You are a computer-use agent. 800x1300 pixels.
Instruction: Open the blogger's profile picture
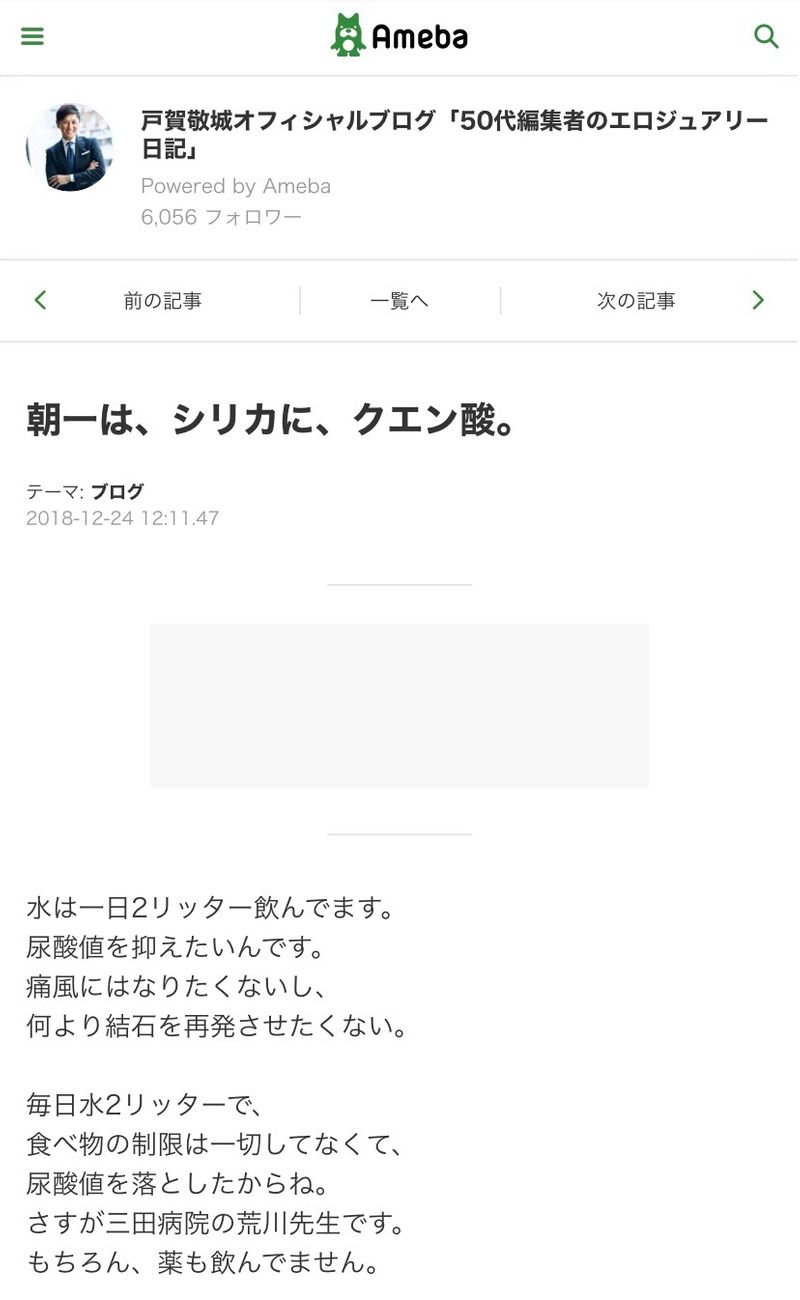coord(69,147)
